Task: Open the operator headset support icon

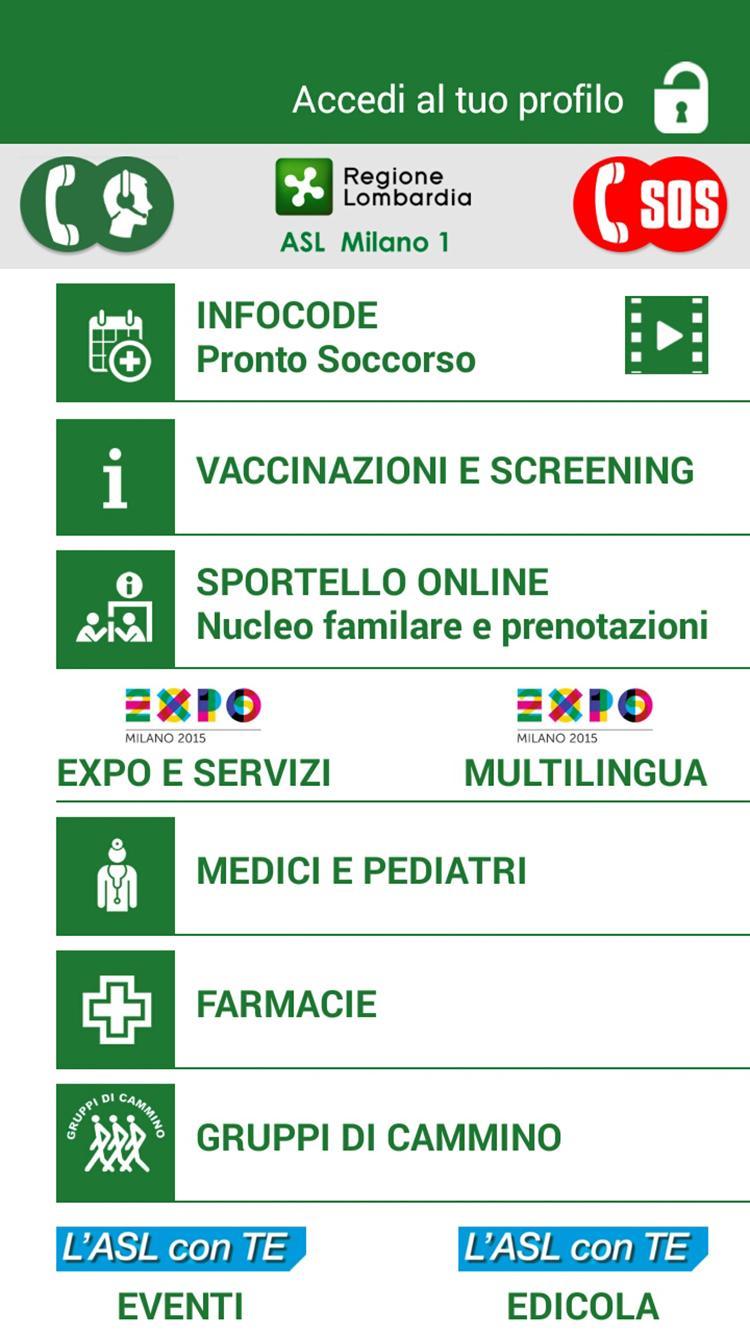Action: (x=129, y=204)
